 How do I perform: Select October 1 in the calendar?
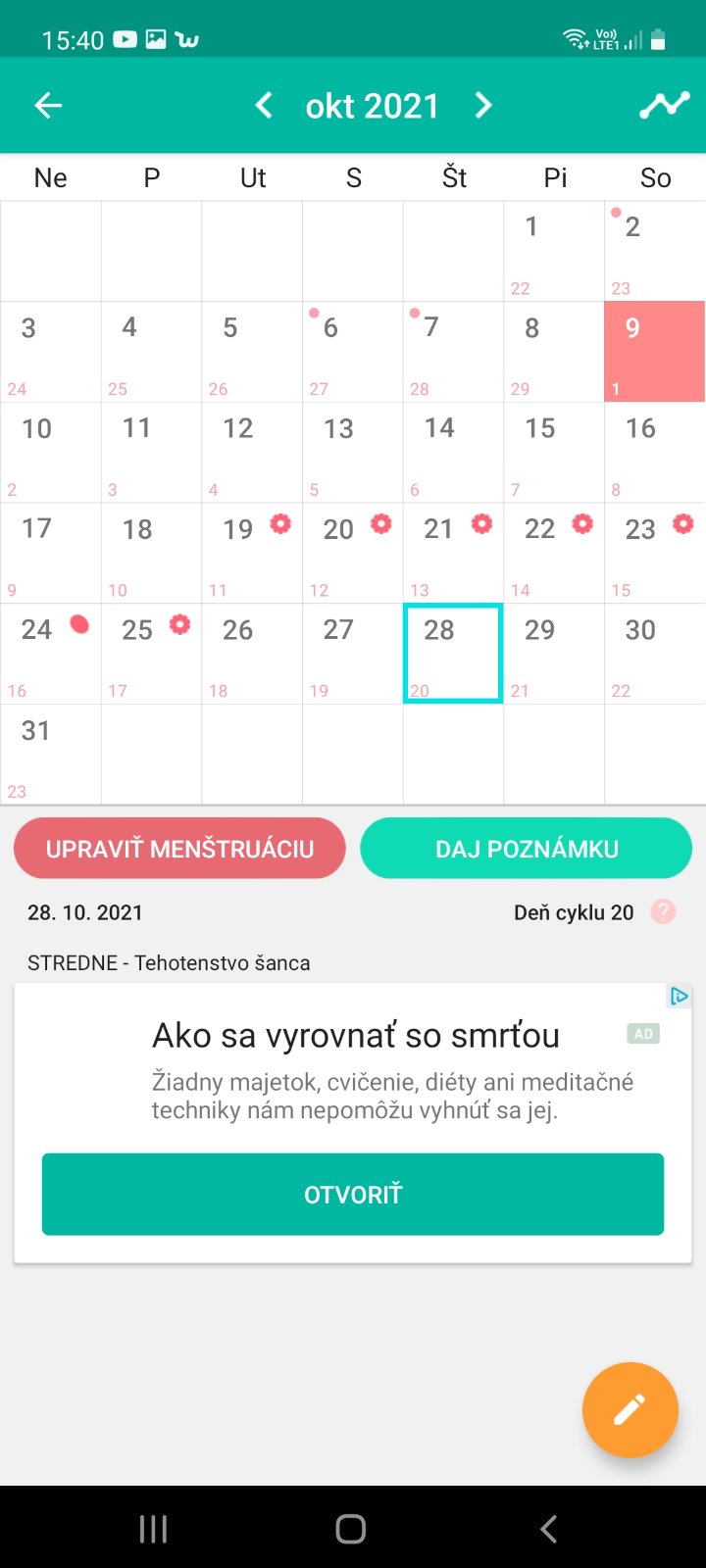[x=554, y=251]
